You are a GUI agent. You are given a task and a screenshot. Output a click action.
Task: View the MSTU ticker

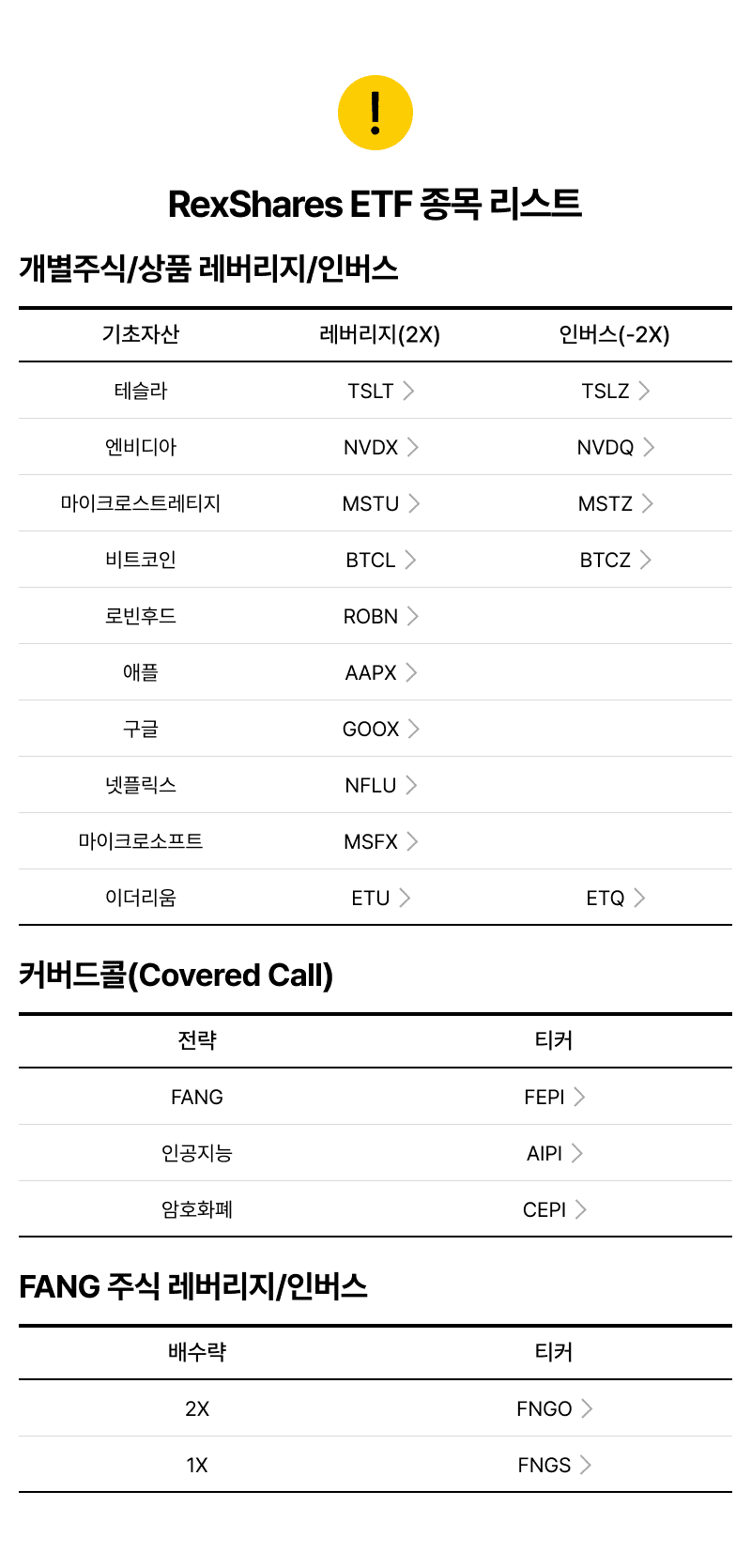[380, 503]
